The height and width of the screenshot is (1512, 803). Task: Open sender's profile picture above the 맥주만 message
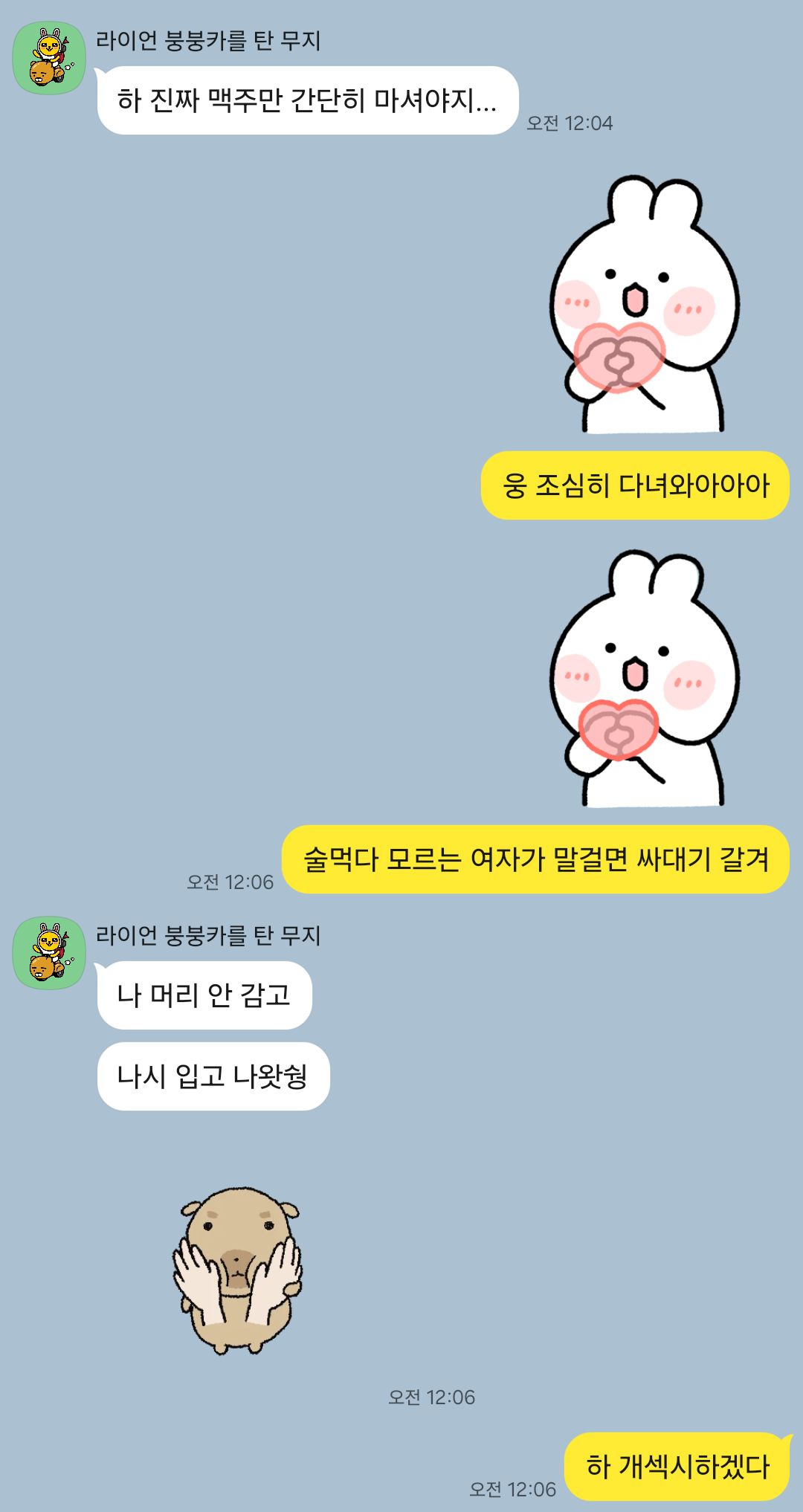click(49, 58)
